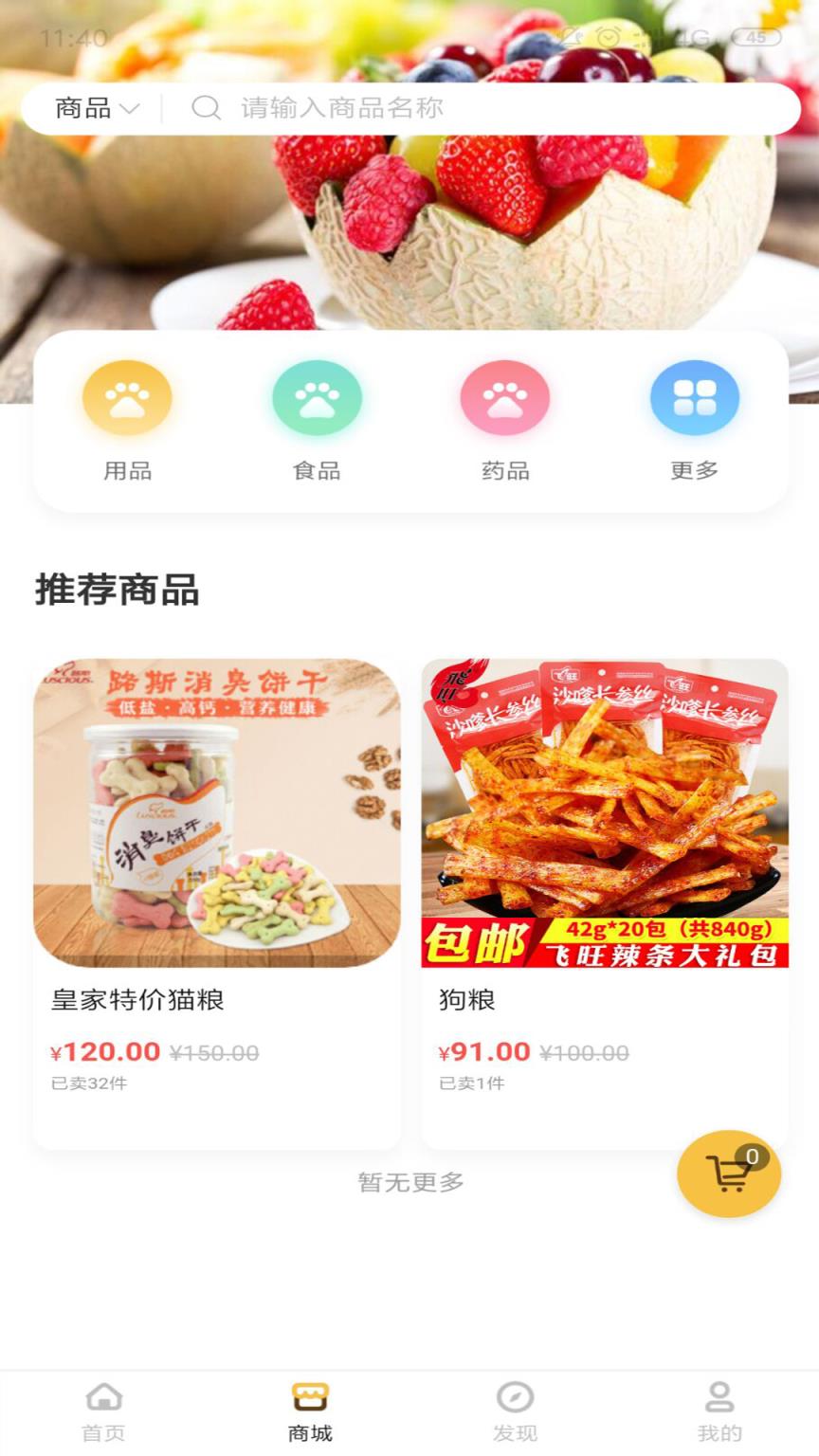Open the 药品 medicine category icon

tap(503, 398)
